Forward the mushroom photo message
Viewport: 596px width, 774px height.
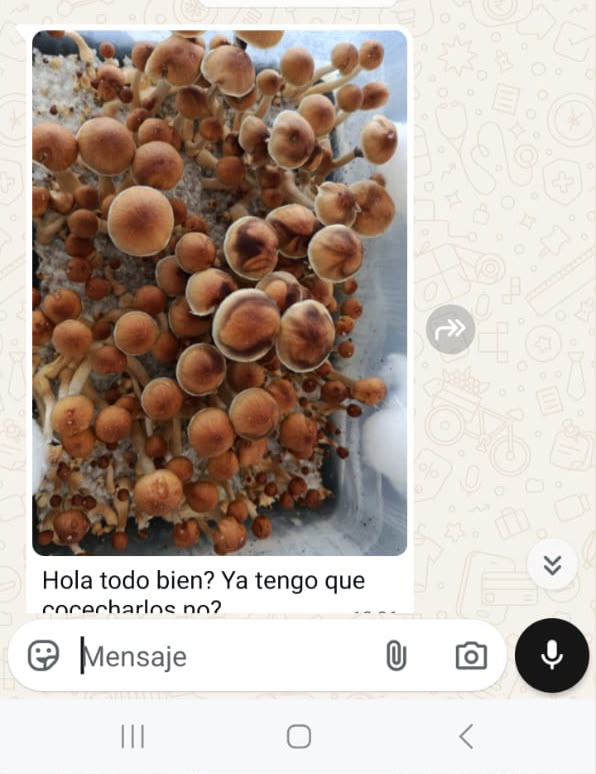click(x=450, y=329)
